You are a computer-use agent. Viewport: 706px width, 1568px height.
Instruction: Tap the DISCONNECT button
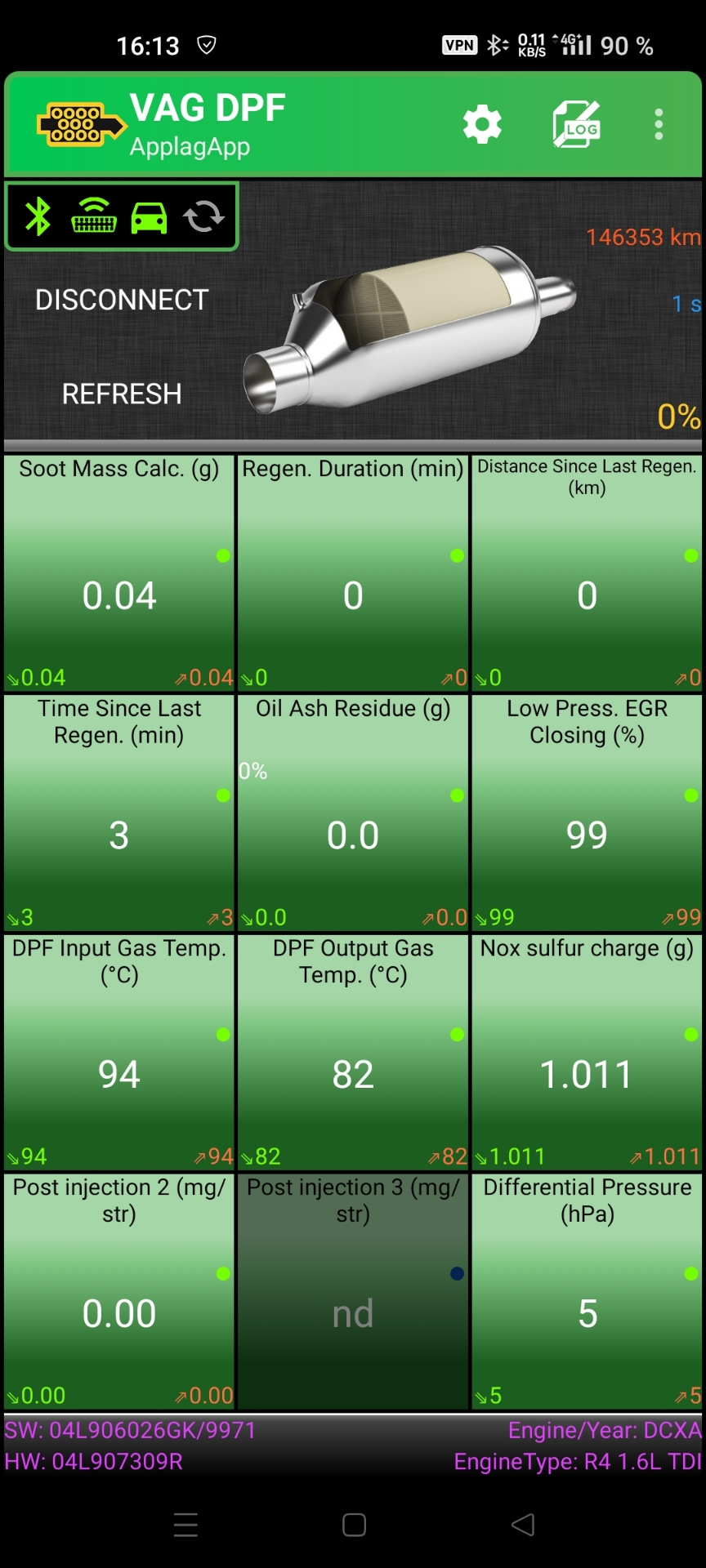point(122,300)
